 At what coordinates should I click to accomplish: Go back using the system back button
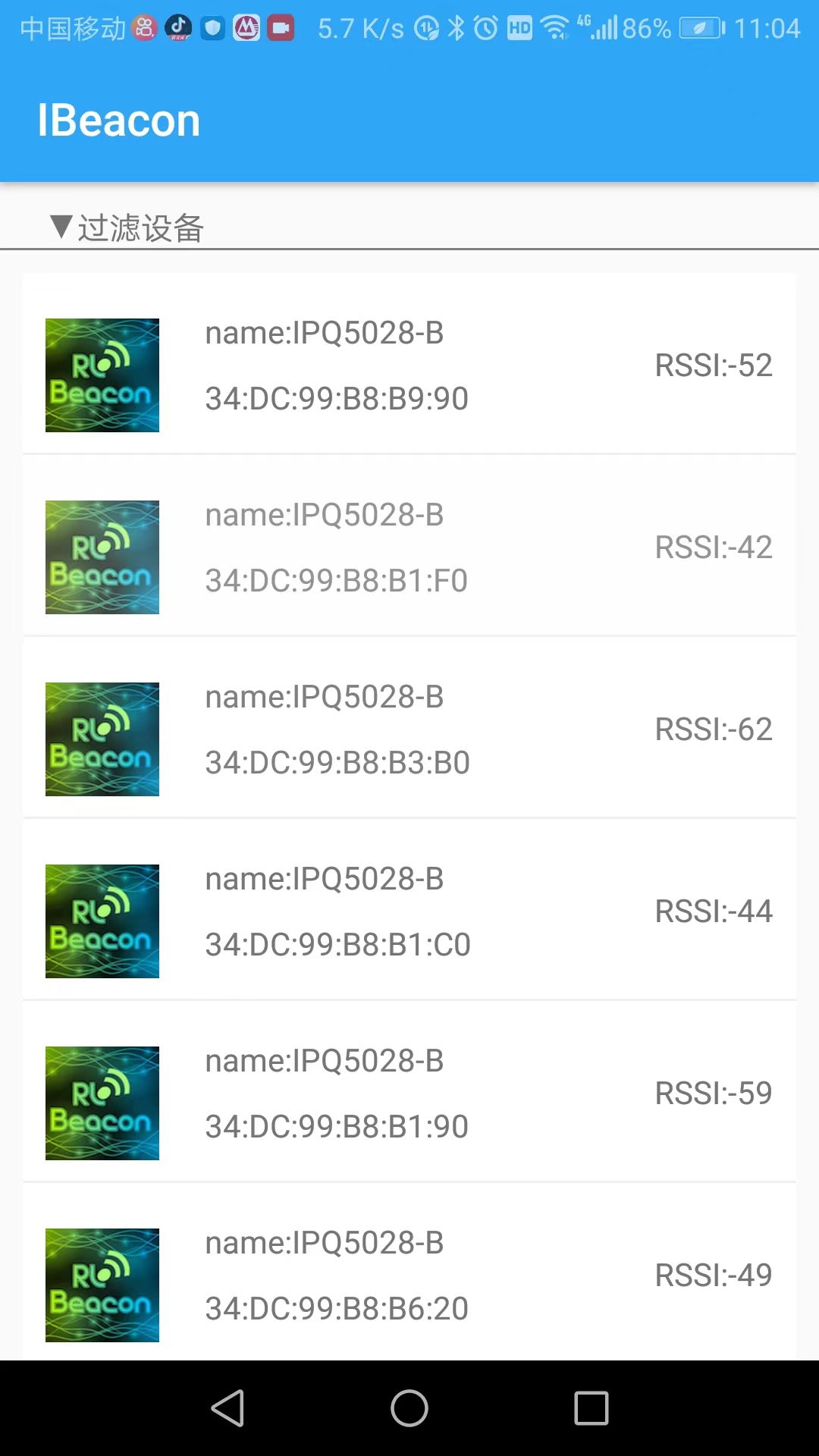click(227, 1408)
